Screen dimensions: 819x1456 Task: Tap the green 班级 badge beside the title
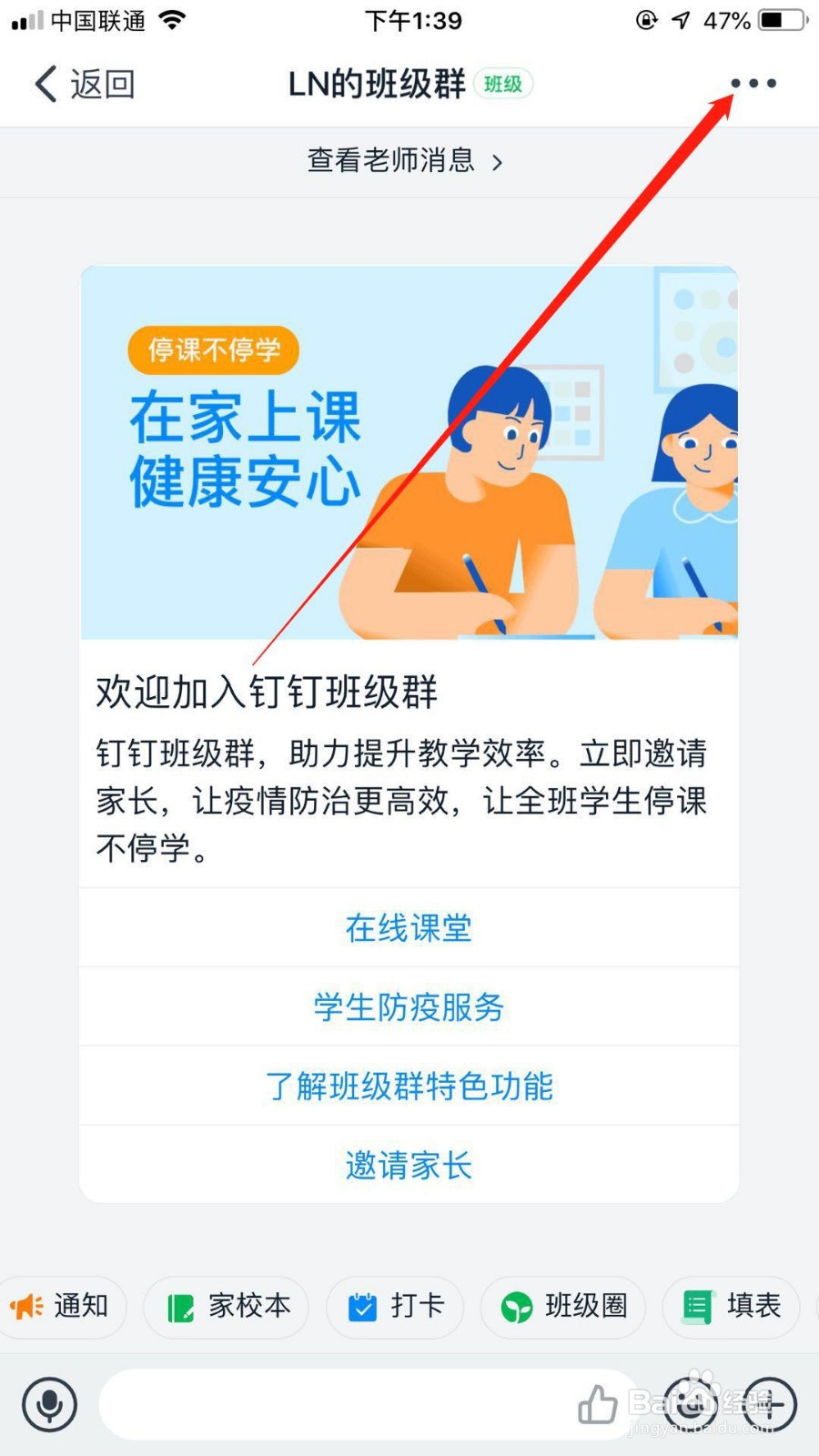click(x=503, y=84)
